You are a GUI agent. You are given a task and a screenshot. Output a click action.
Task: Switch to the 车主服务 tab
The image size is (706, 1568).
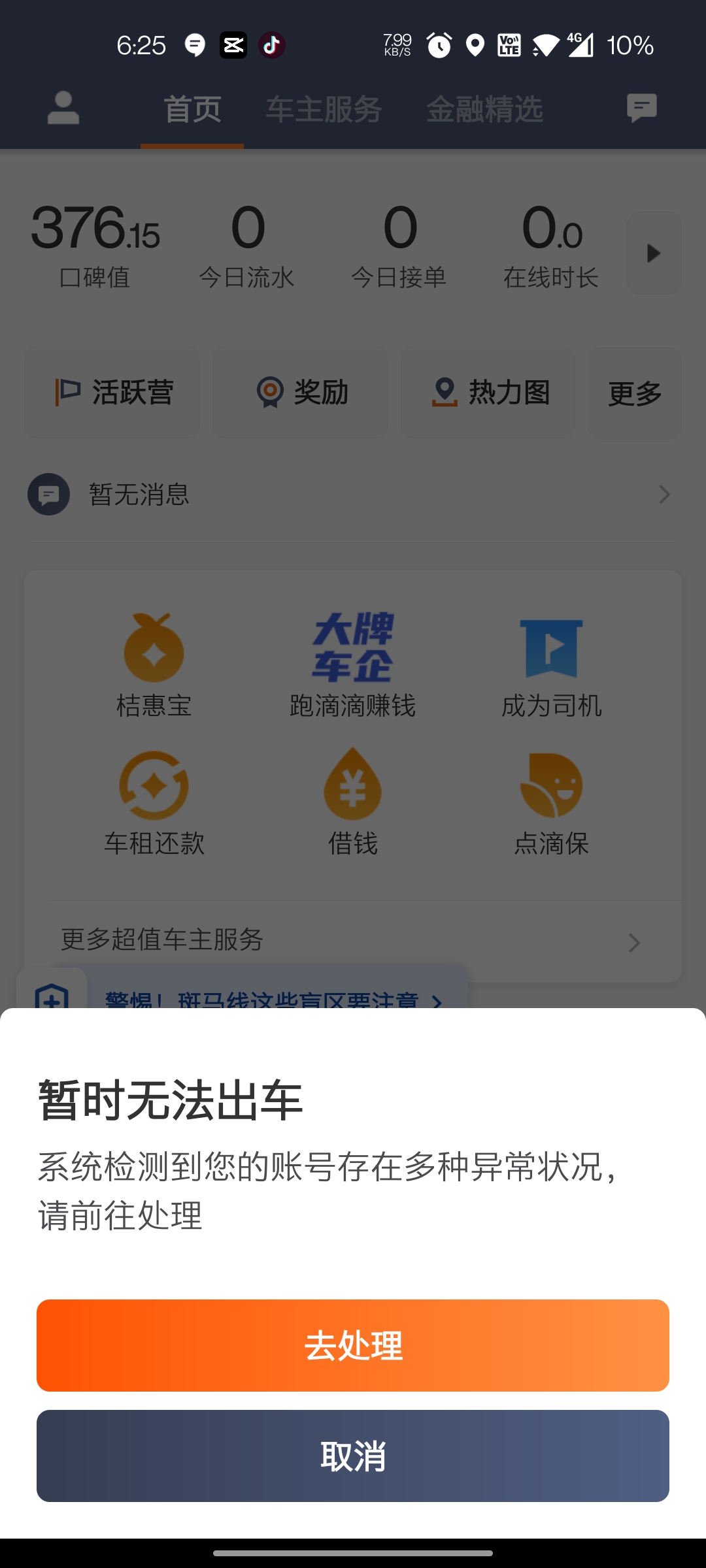point(323,110)
